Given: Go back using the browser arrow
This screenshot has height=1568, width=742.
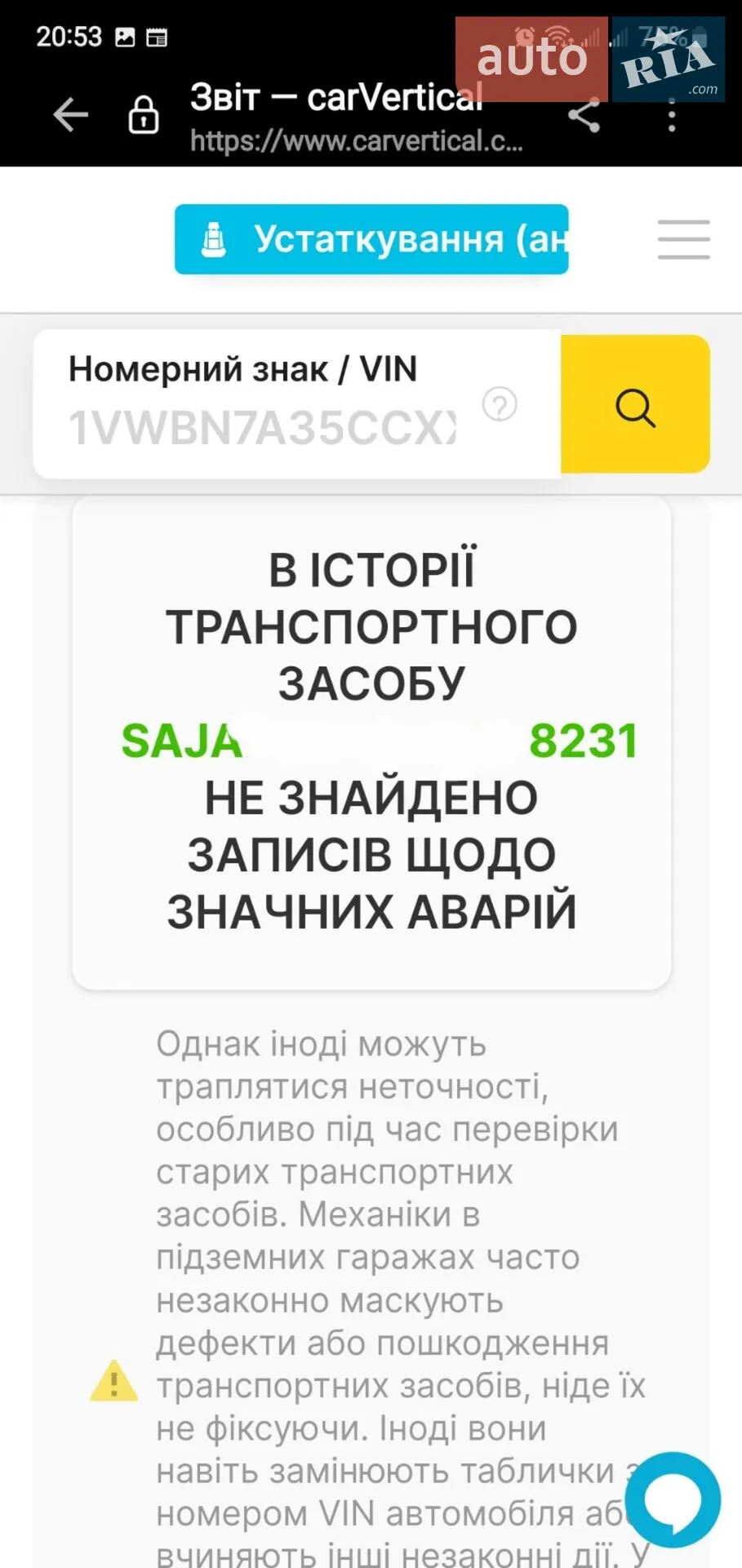Looking at the screenshot, I should pyautogui.click(x=70, y=114).
